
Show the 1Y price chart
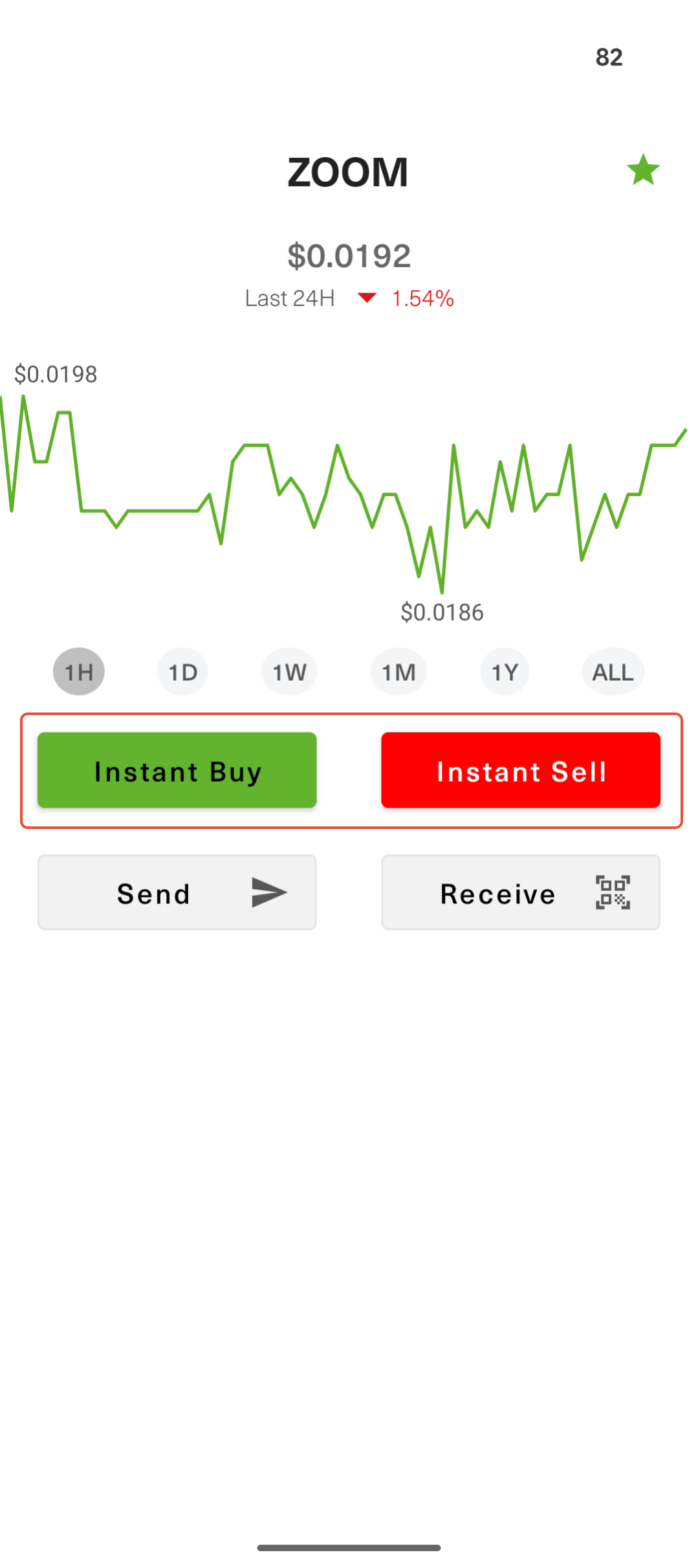pos(505,672)
